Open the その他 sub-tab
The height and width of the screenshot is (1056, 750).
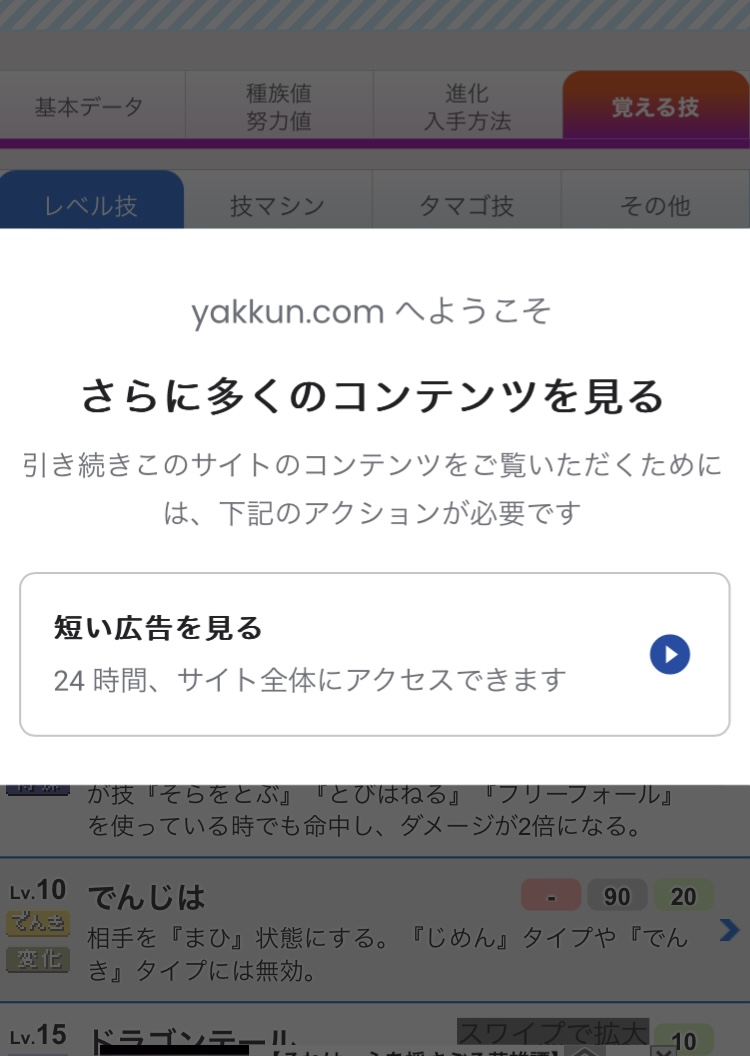click(x=655, y=200)
